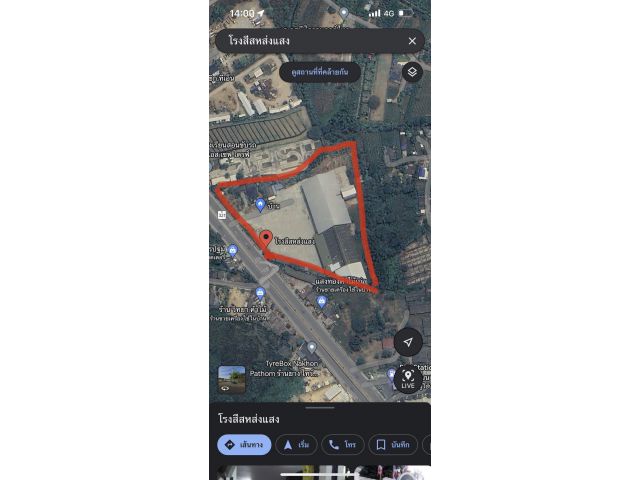Tap the ดูสถานที่ที่คล้ายกัน chip
Image resolution: width=640 pixels, height=480 pixels.
[320, 73]
